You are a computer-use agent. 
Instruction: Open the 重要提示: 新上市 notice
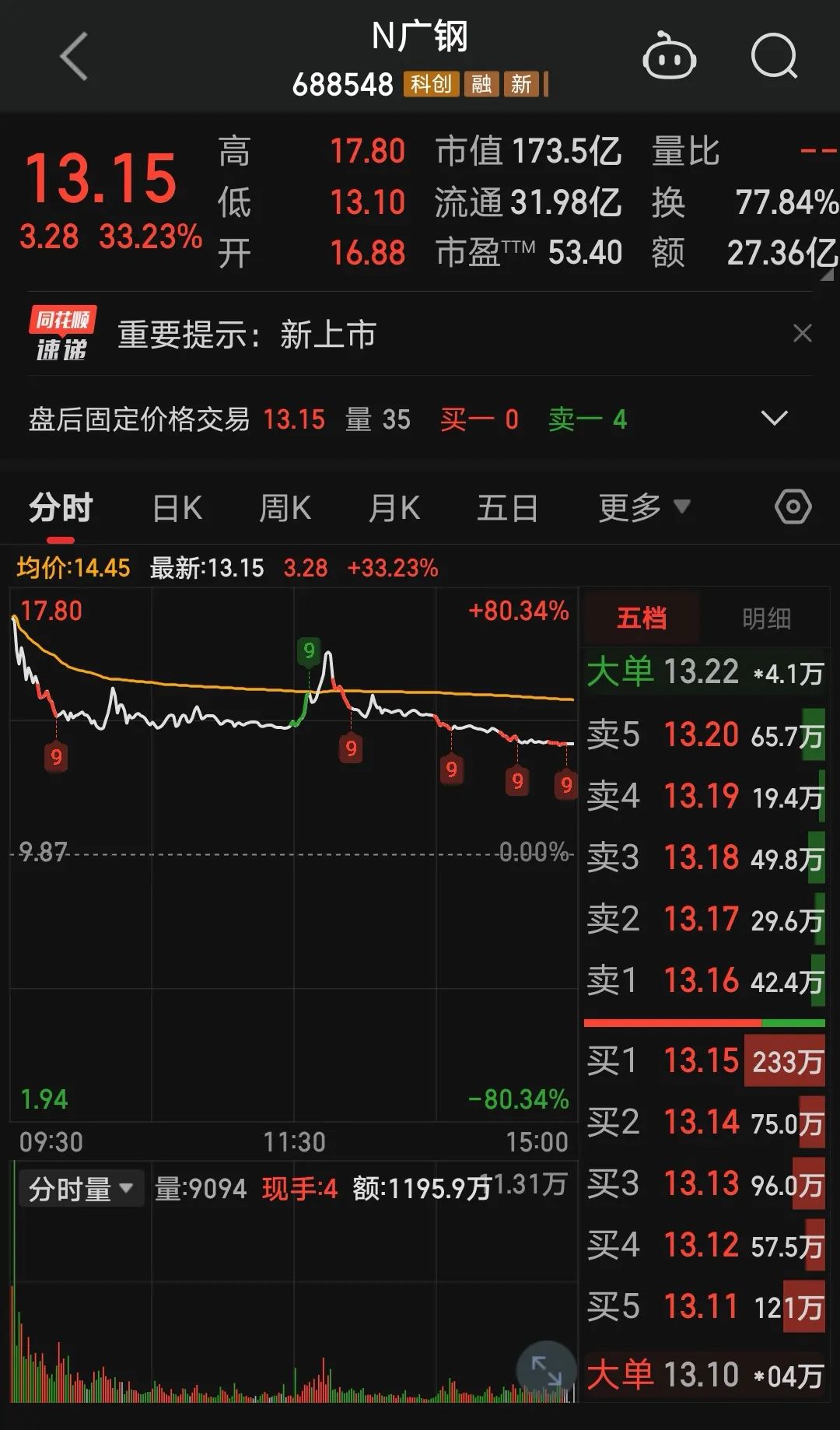pos(247,335)
